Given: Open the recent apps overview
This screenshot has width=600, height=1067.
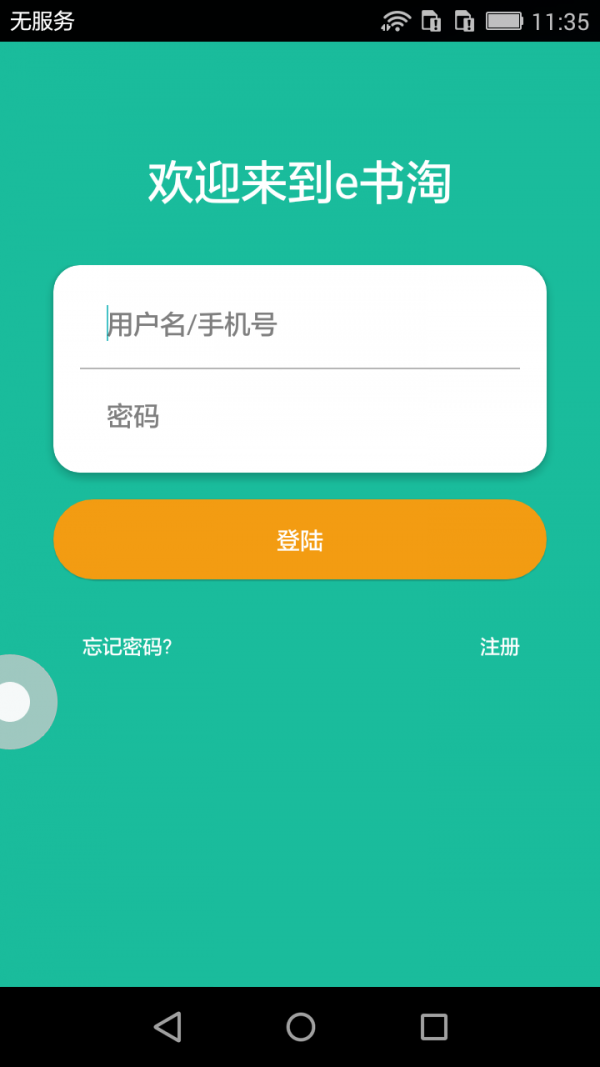Looking at the screenshot, I should coord(433,1027).
